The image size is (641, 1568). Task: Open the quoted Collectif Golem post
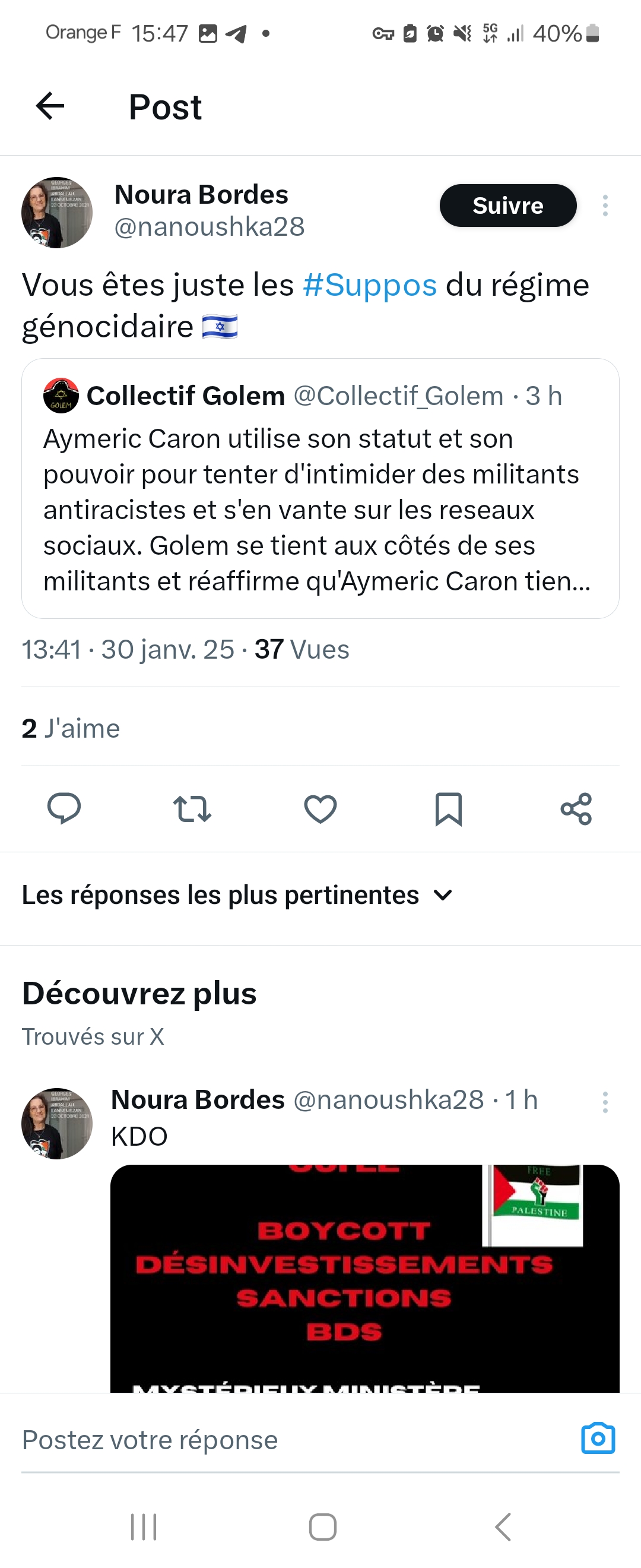[x=320, y=488]
